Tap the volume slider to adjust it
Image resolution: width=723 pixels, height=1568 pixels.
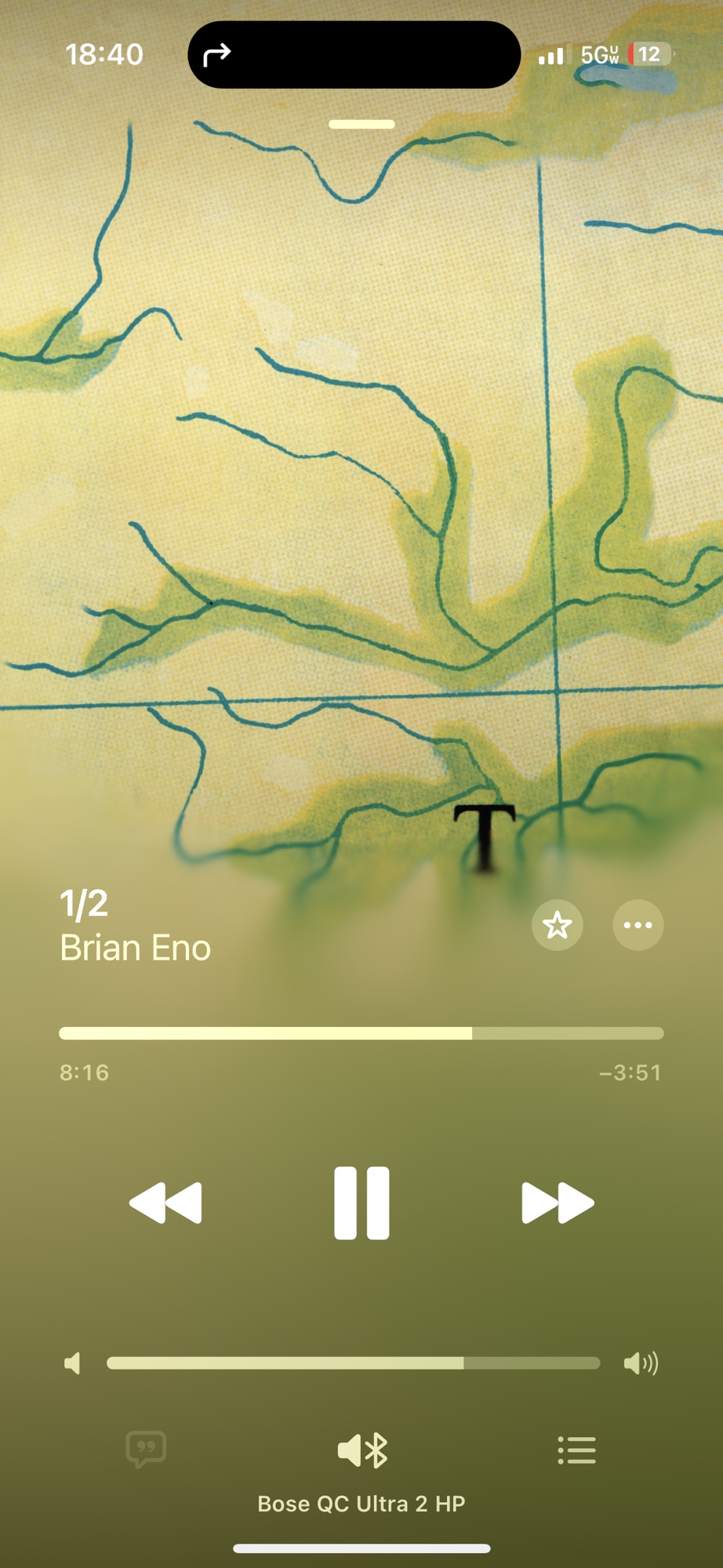click(x=353, y=1363)
